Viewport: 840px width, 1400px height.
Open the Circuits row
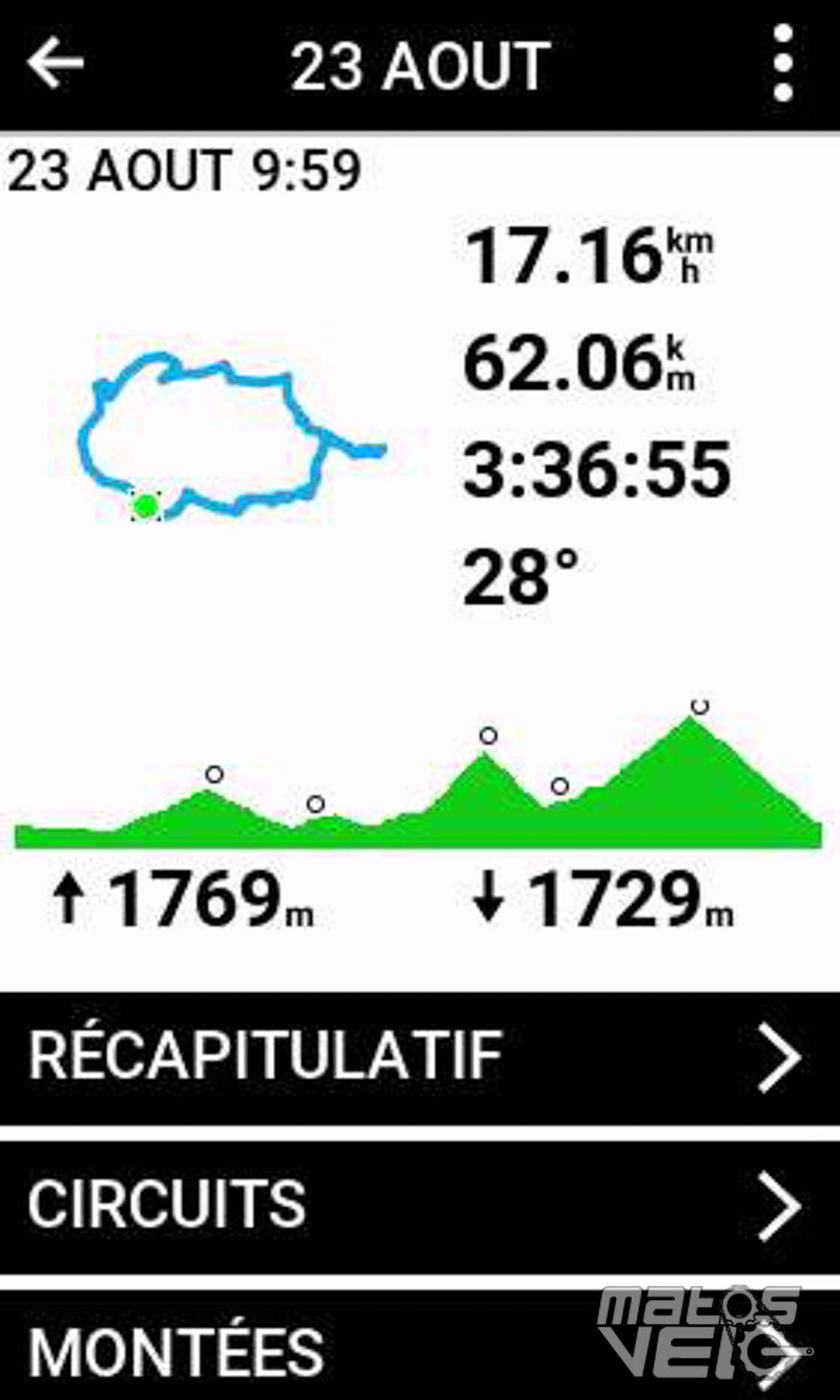420,1207
